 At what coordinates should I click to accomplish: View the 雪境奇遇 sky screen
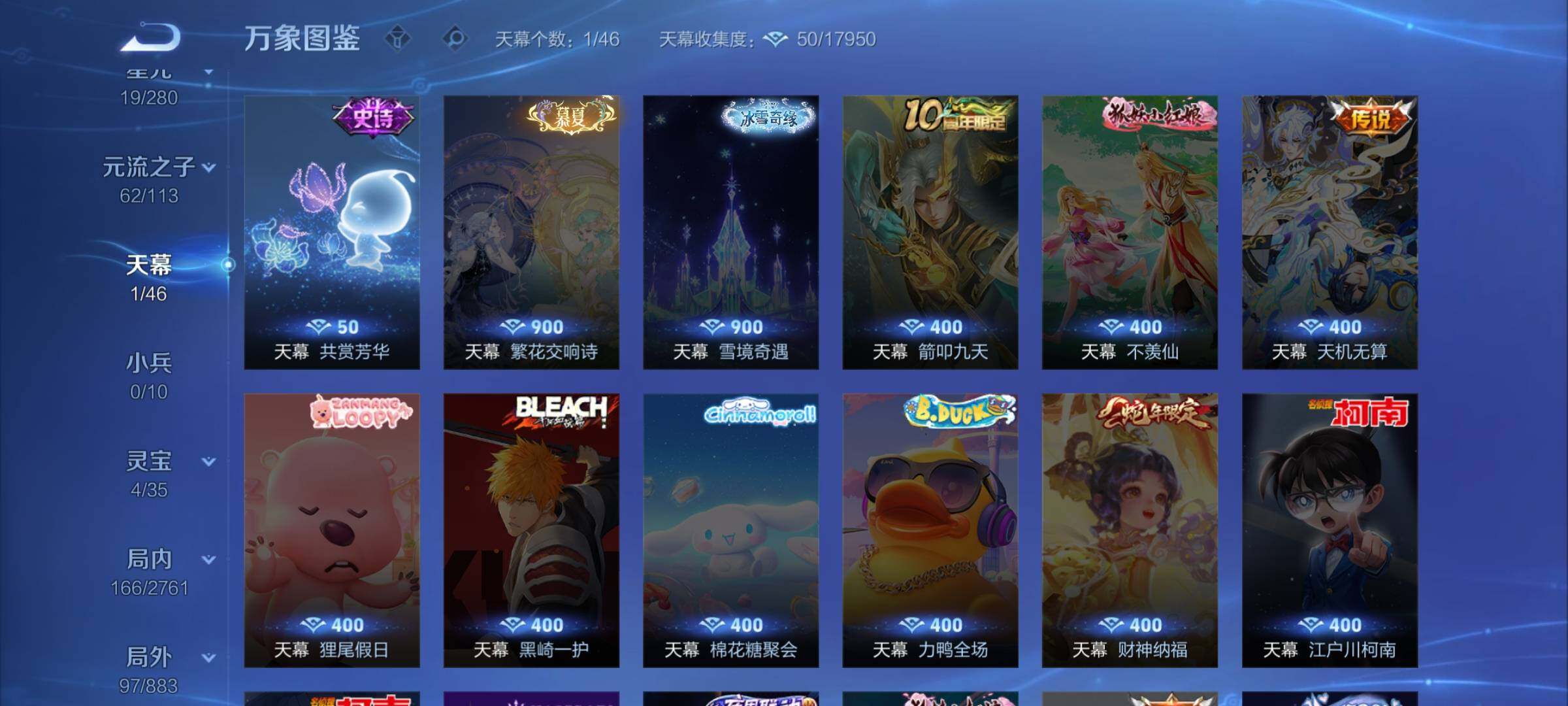730,232
